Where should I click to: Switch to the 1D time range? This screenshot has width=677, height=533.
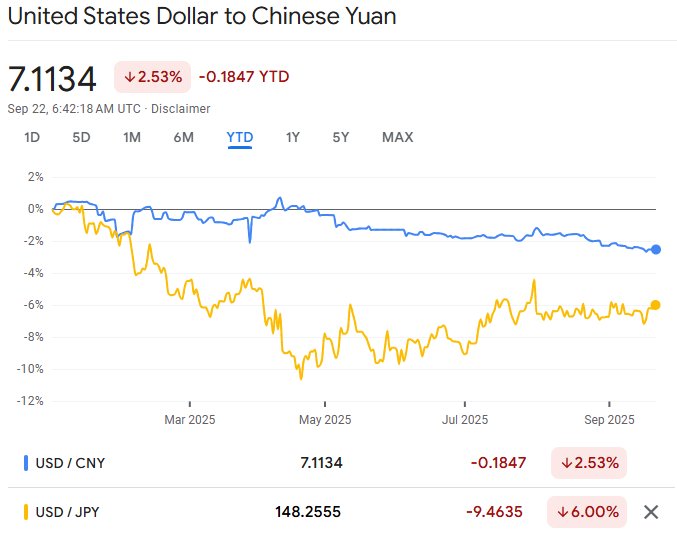pyautogui.click(x=32, y=137)
